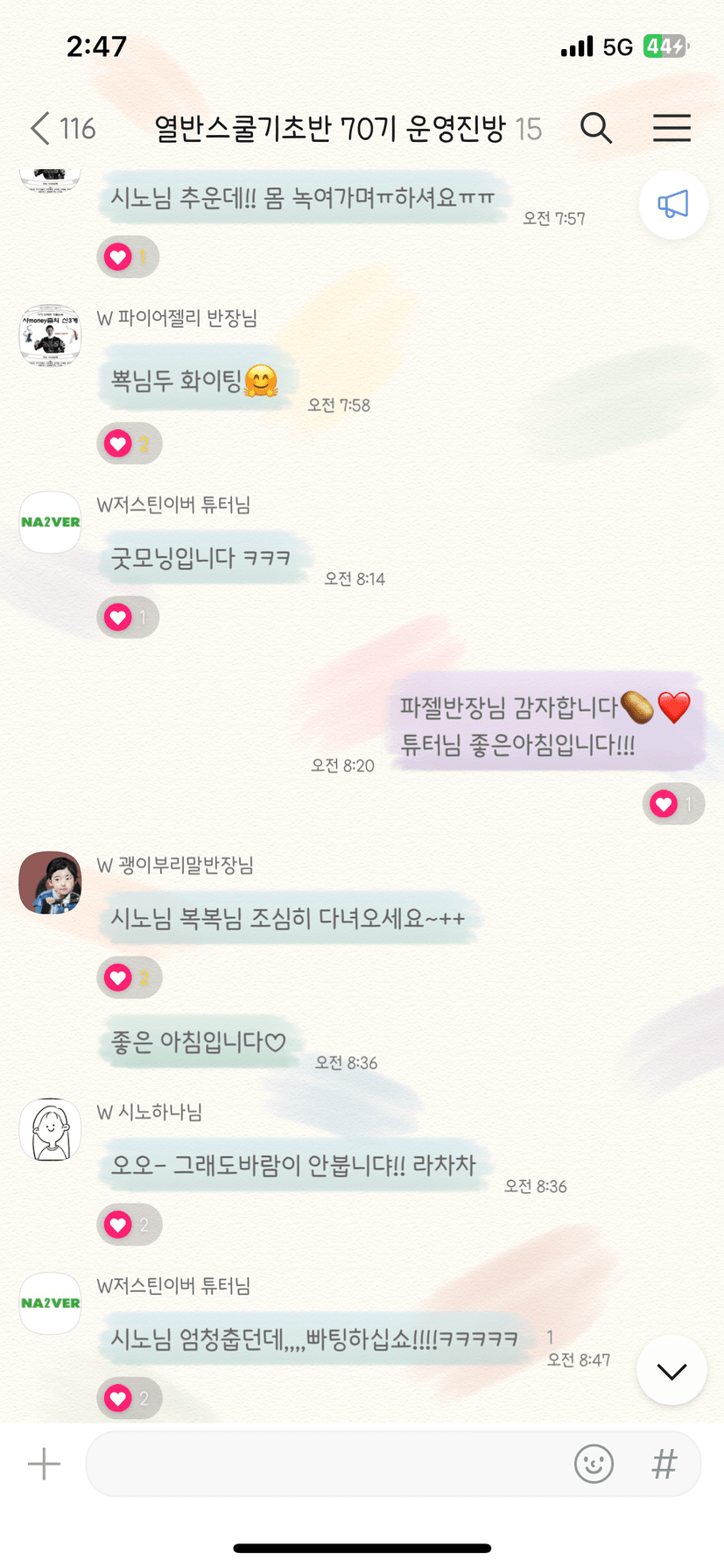Open W 괭이부리말반장님 profile picture
This screenshot has width=724, height=1568.
pyautogui.click(x=50, y=882)
